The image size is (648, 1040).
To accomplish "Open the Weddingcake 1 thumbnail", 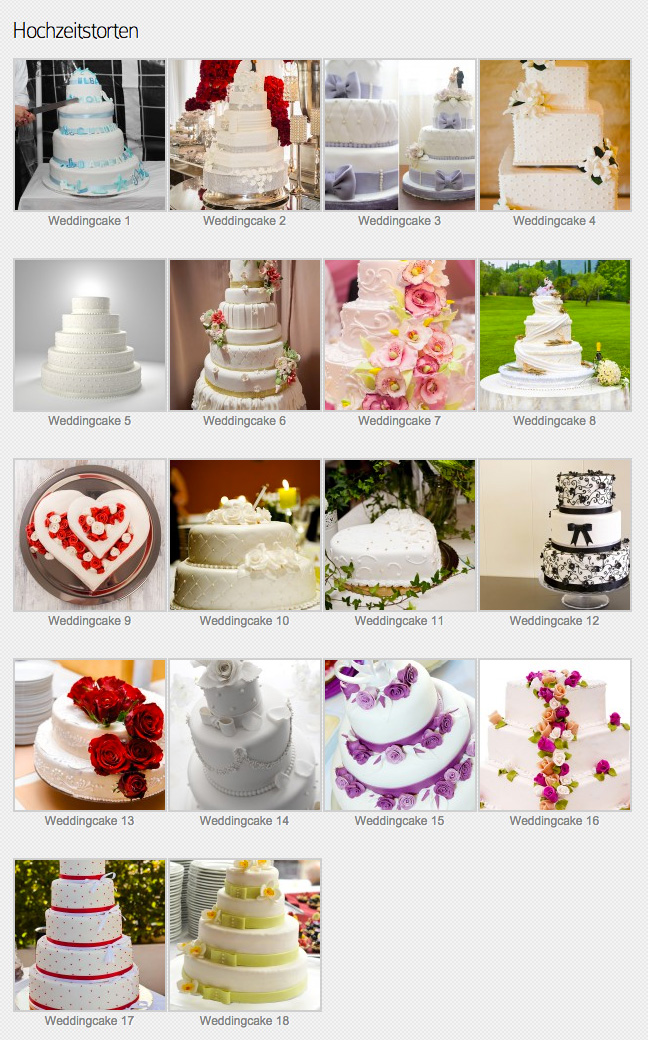I will point(90,135).
